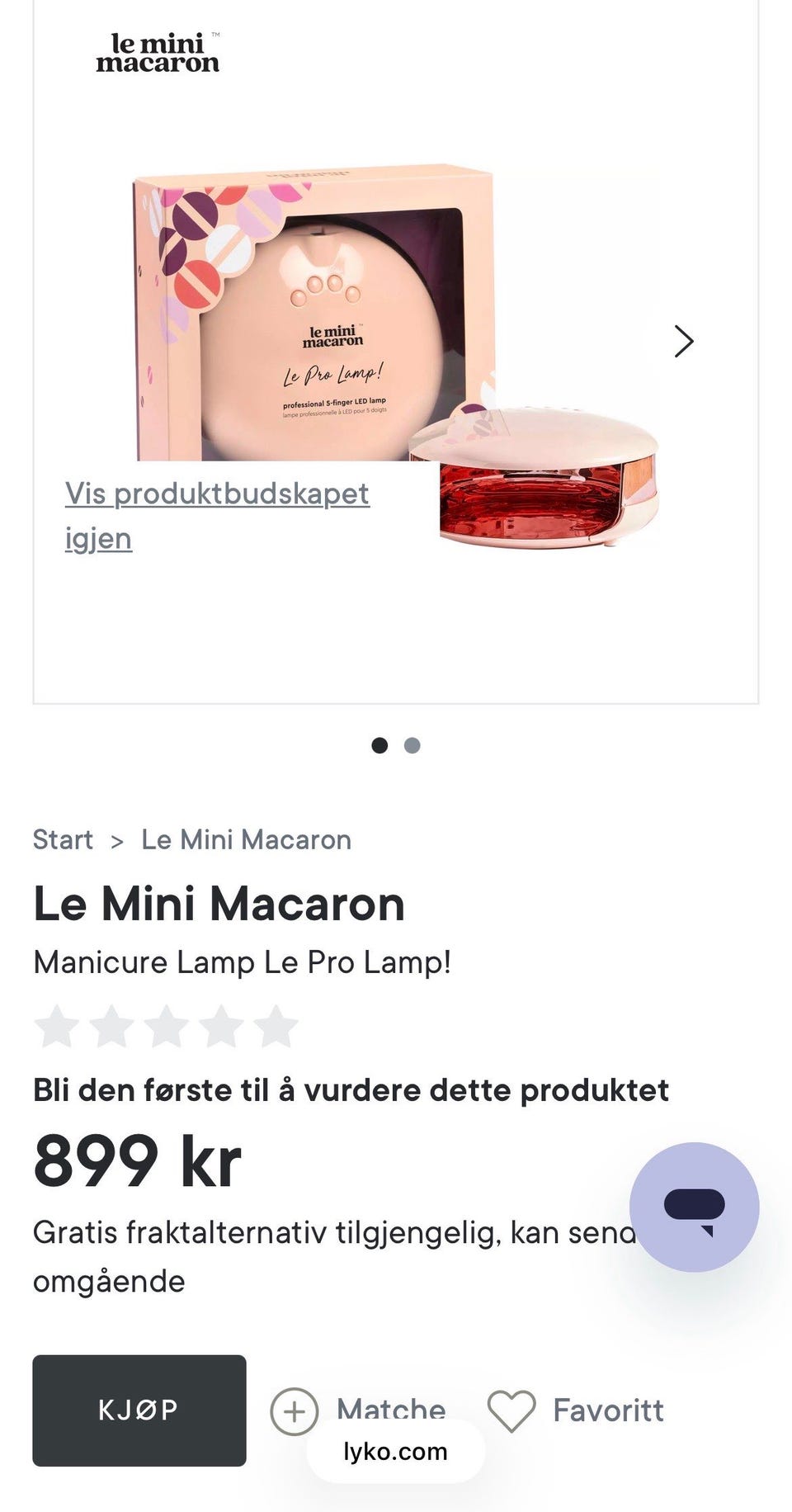The width and height of the screenshot is (792, 1512).
Task: Open the star rating to review the product
Action: (x=166, y=1028)
